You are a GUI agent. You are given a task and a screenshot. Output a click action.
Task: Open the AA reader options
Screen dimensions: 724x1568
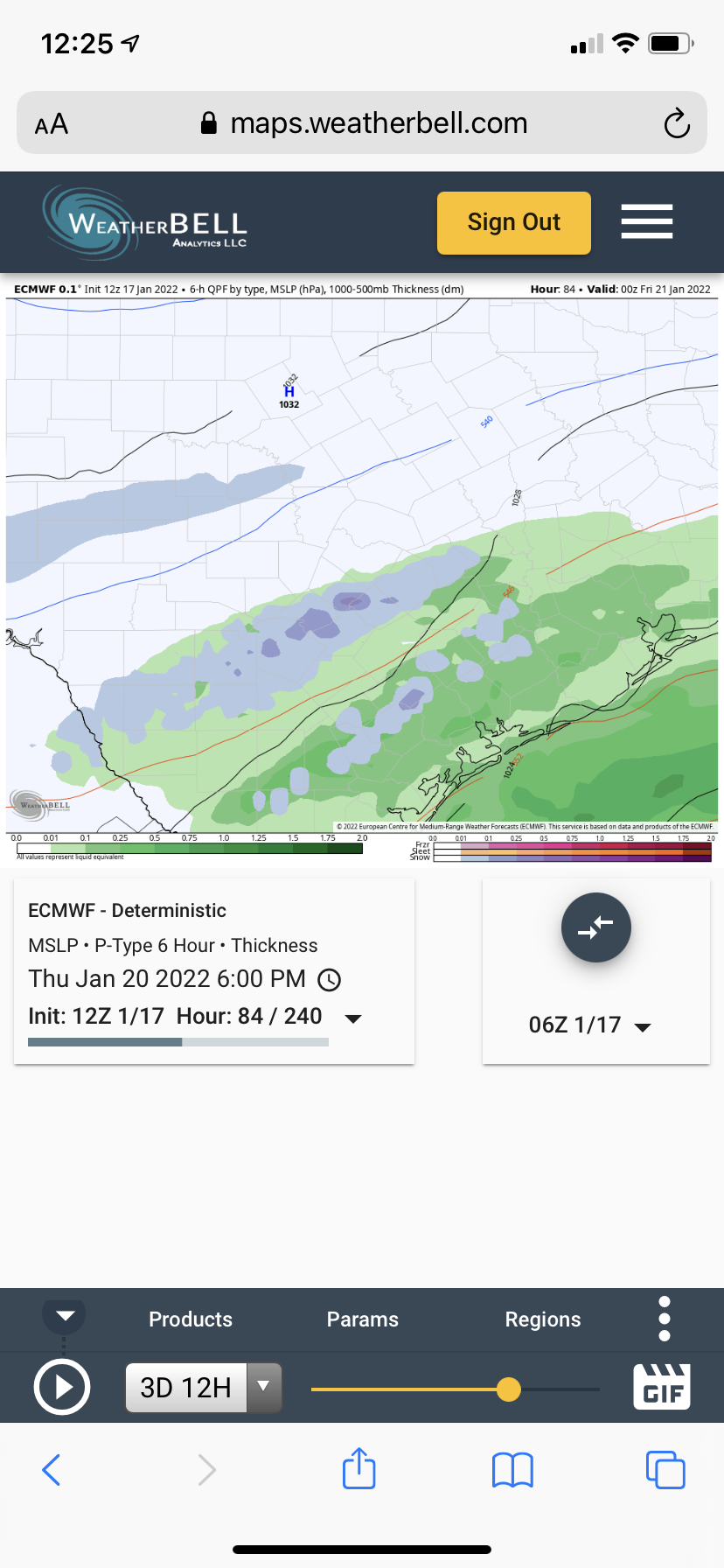click(52, 123)
